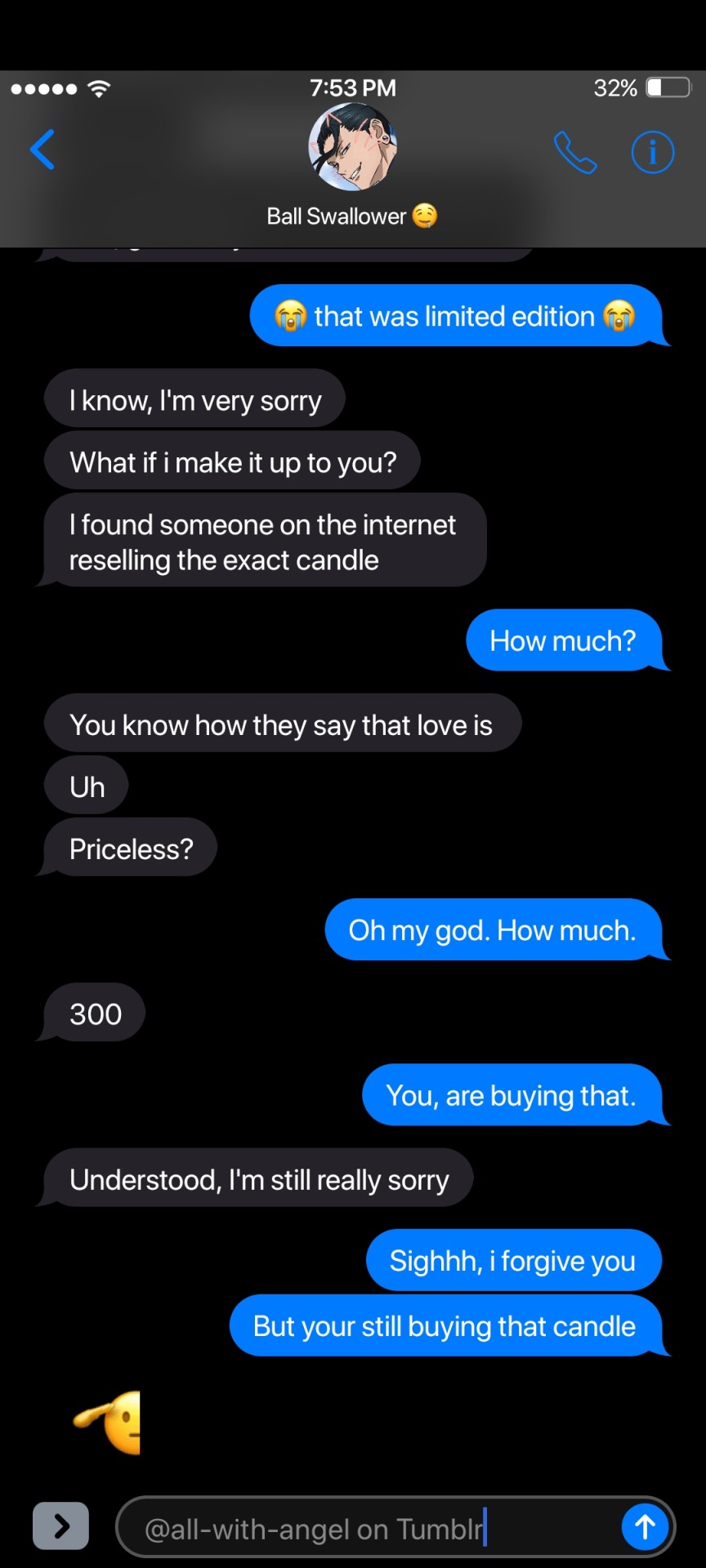Screen dimensions: 706x1568
Task: Expand the apps chevron beside the message field
Action: pyautogui.click(x=60, y=1526)
